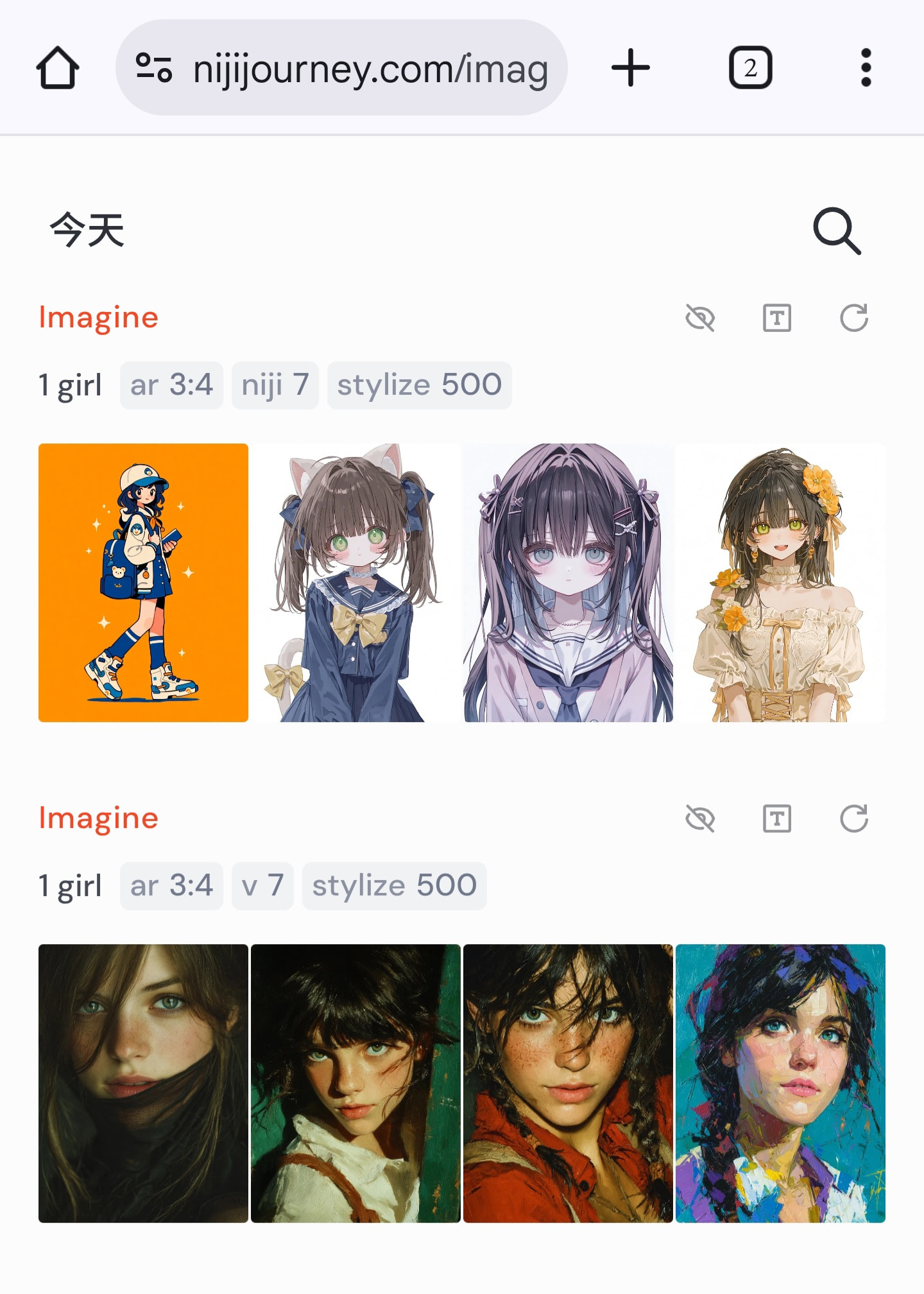Open the colorful palette-knife painted portrait
Screen dimensions: 924x1294
tap(780, 1083)
